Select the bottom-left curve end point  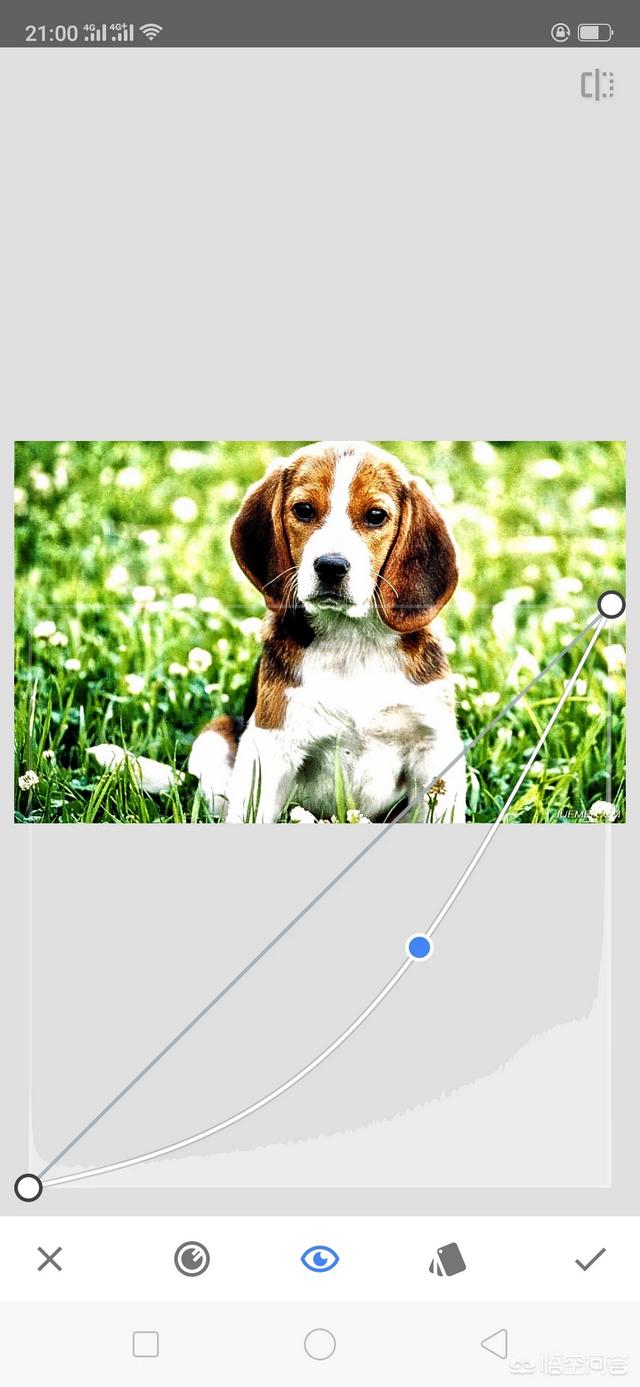pos(28,1188)
